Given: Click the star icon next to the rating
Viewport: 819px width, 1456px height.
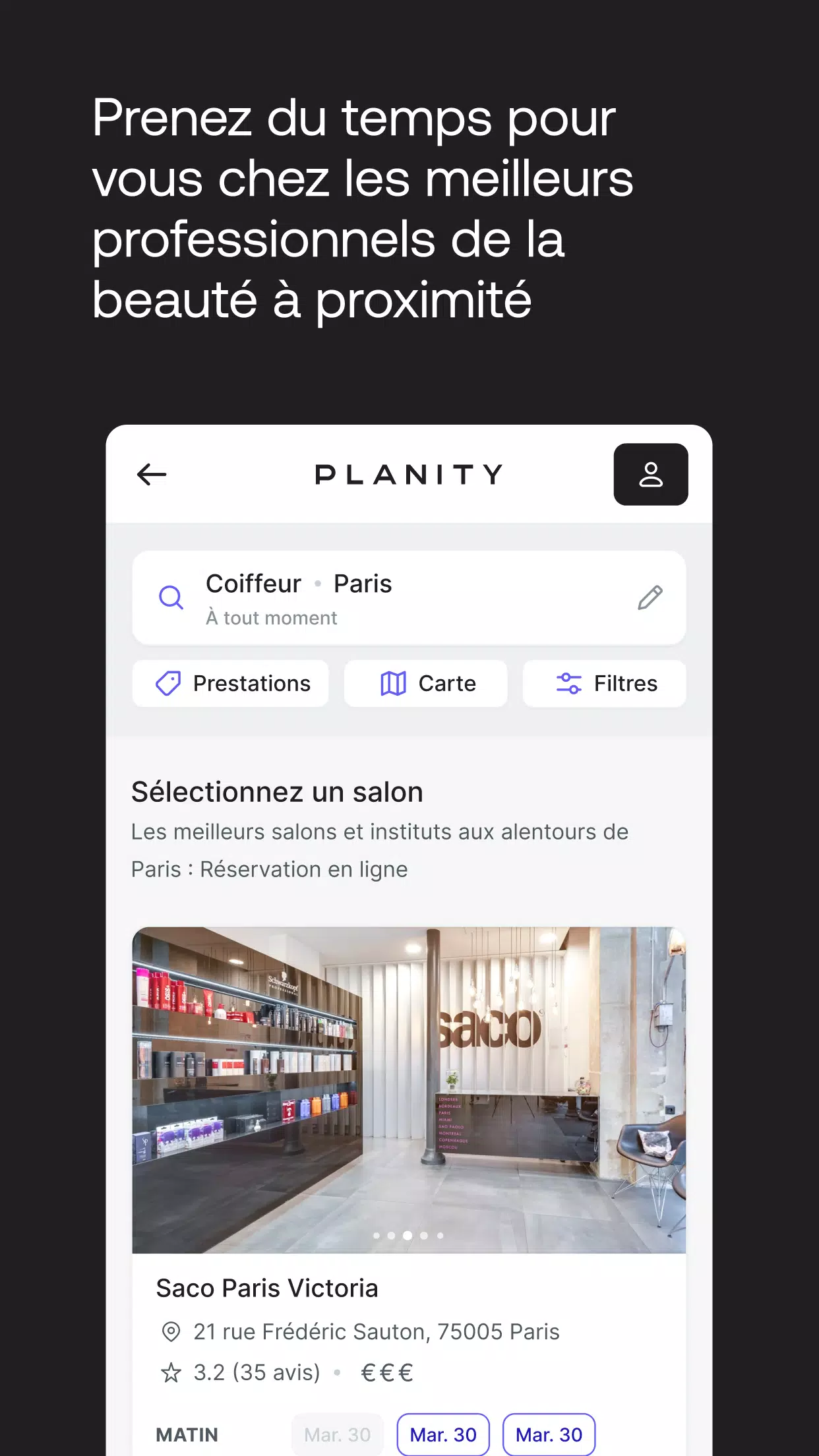Looking at the screenshot, I should click(171, 1373).
